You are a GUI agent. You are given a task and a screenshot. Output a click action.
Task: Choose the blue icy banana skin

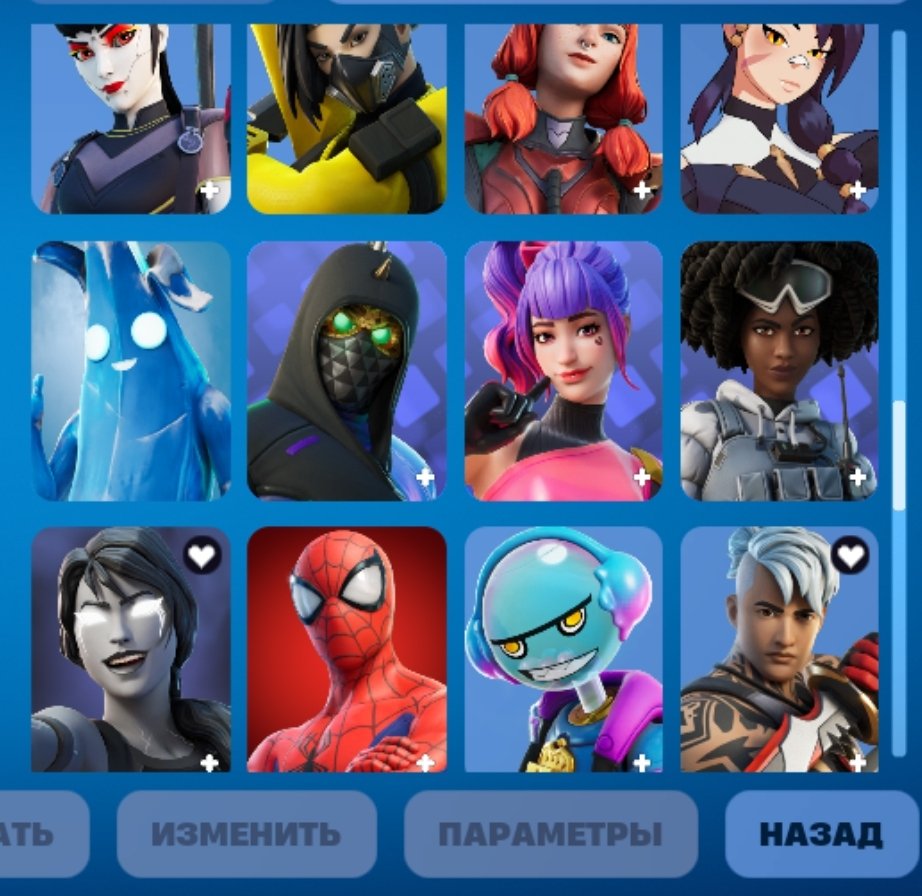click(x=131, y=370)
